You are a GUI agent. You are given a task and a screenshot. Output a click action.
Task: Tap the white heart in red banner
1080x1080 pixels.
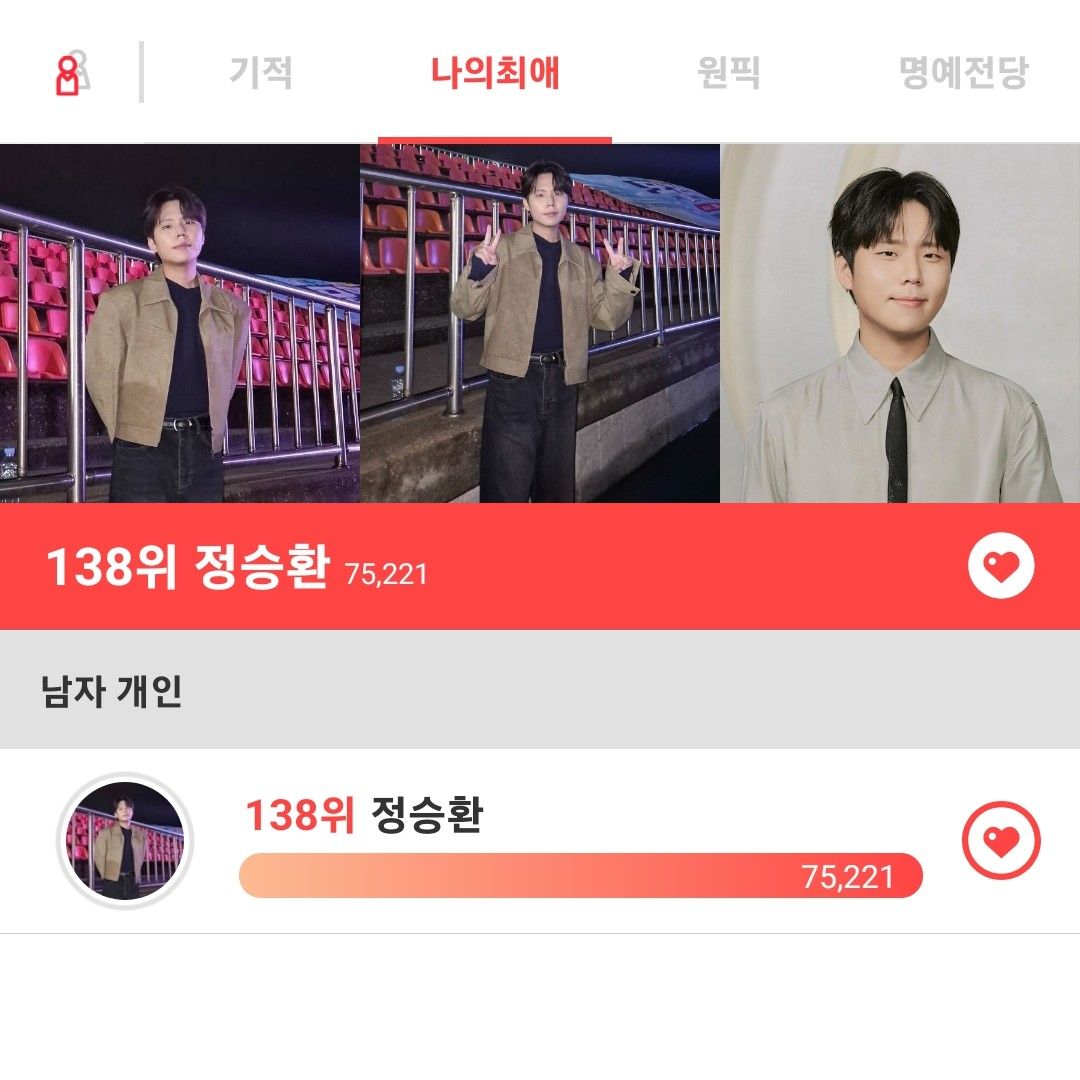pyautogui.click(x=1001, y=566)
